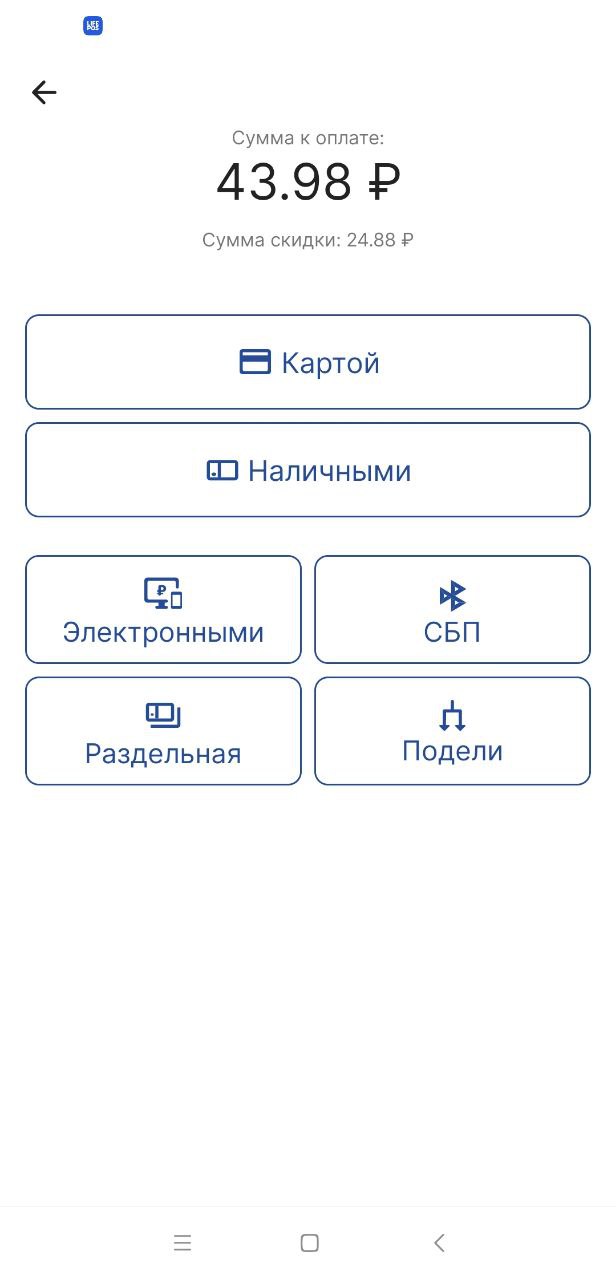
Task: Select the Подели payment option
Action: click(453, 731)
